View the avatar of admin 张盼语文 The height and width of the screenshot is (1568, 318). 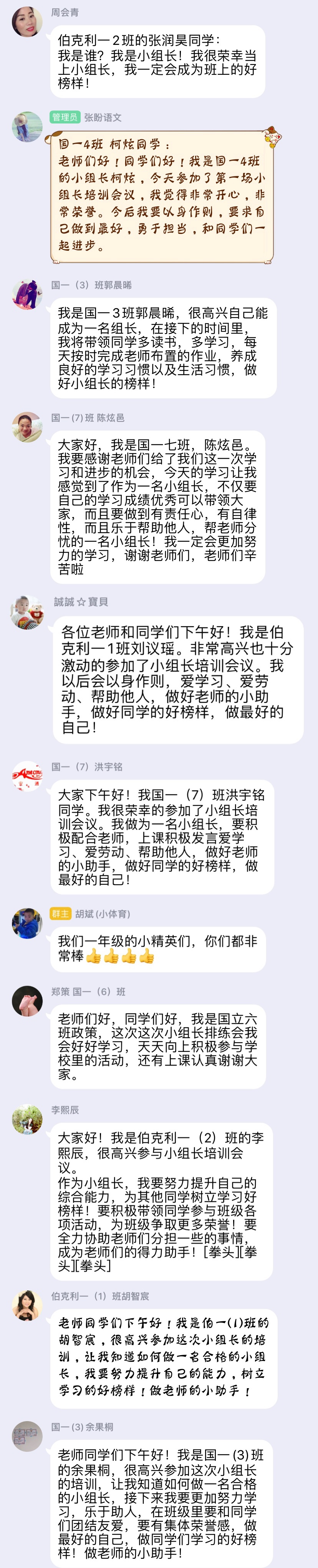pos(27,126)
